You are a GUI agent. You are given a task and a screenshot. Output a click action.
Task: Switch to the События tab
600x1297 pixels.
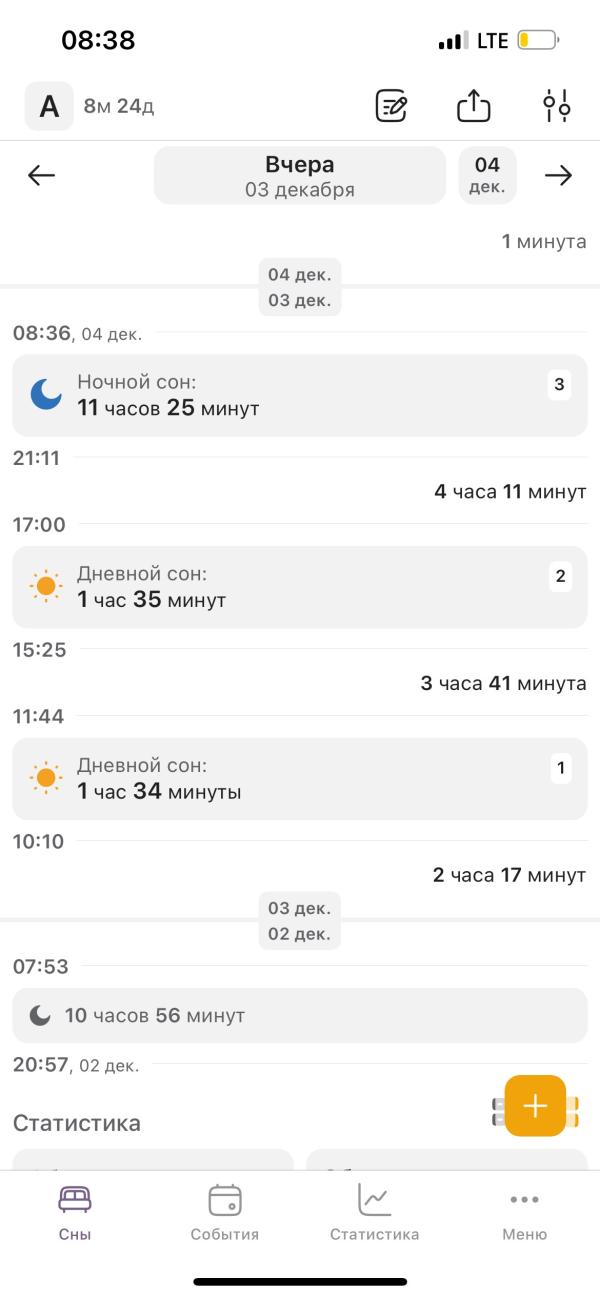pos(225,1212)
